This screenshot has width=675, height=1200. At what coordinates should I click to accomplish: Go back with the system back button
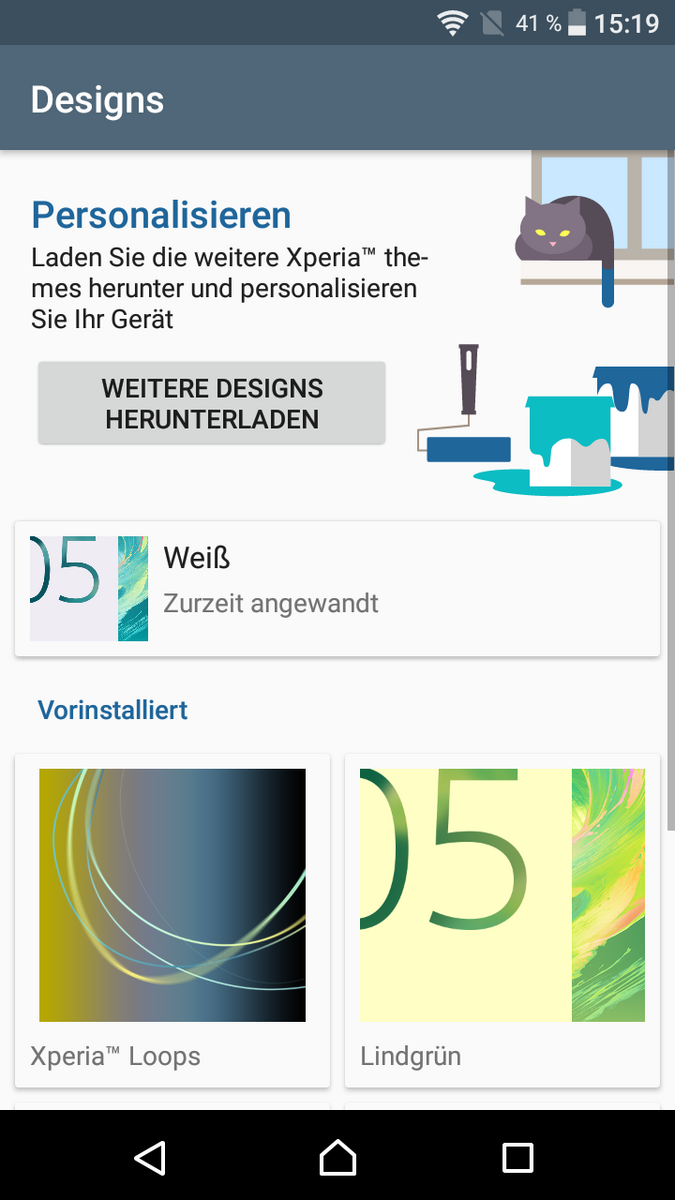point(150,1157)
